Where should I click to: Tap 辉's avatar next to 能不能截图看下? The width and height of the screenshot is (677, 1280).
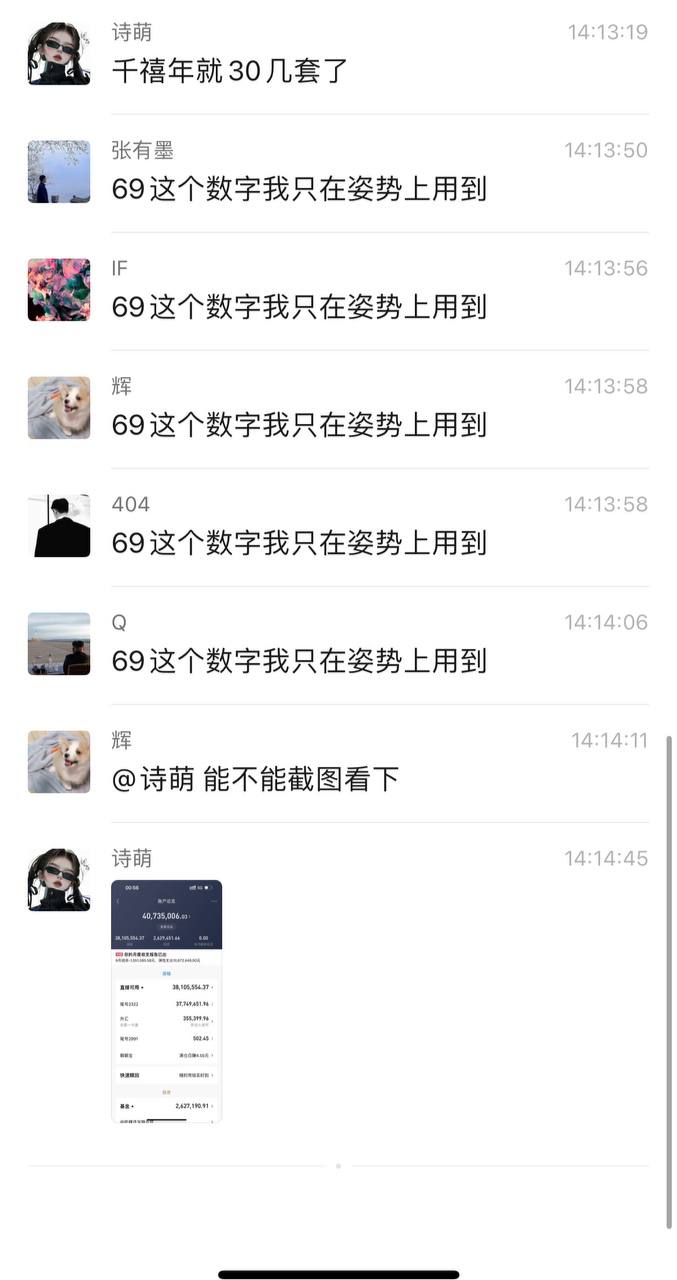(x=59, y=762)
